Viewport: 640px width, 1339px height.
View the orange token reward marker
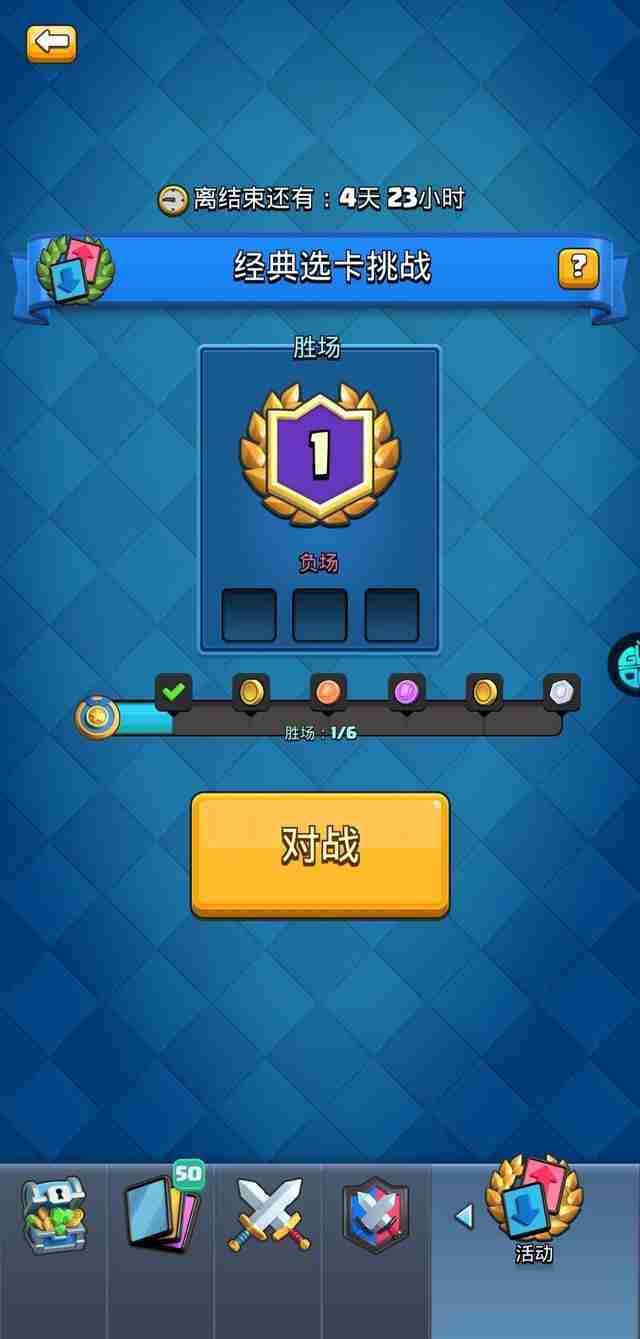328,691
